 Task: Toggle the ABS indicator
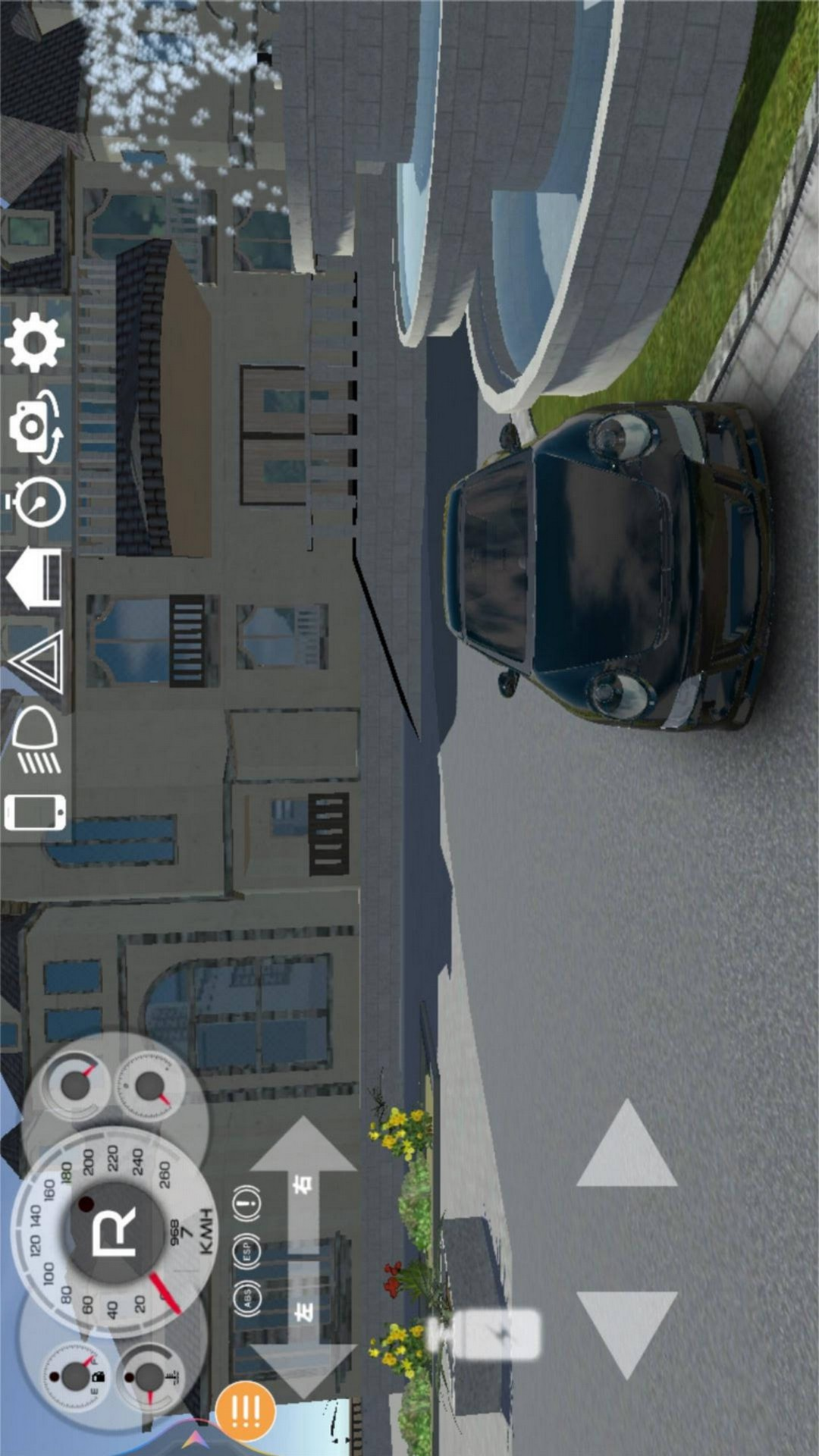247,1298
